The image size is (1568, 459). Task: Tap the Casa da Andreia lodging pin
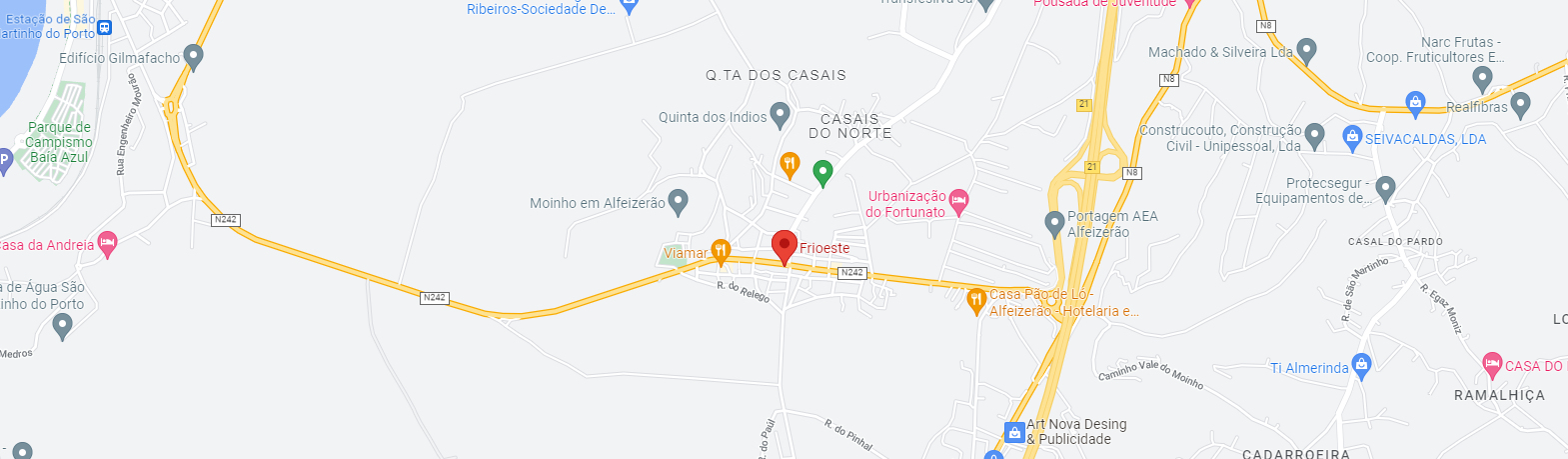click(108, 242)
